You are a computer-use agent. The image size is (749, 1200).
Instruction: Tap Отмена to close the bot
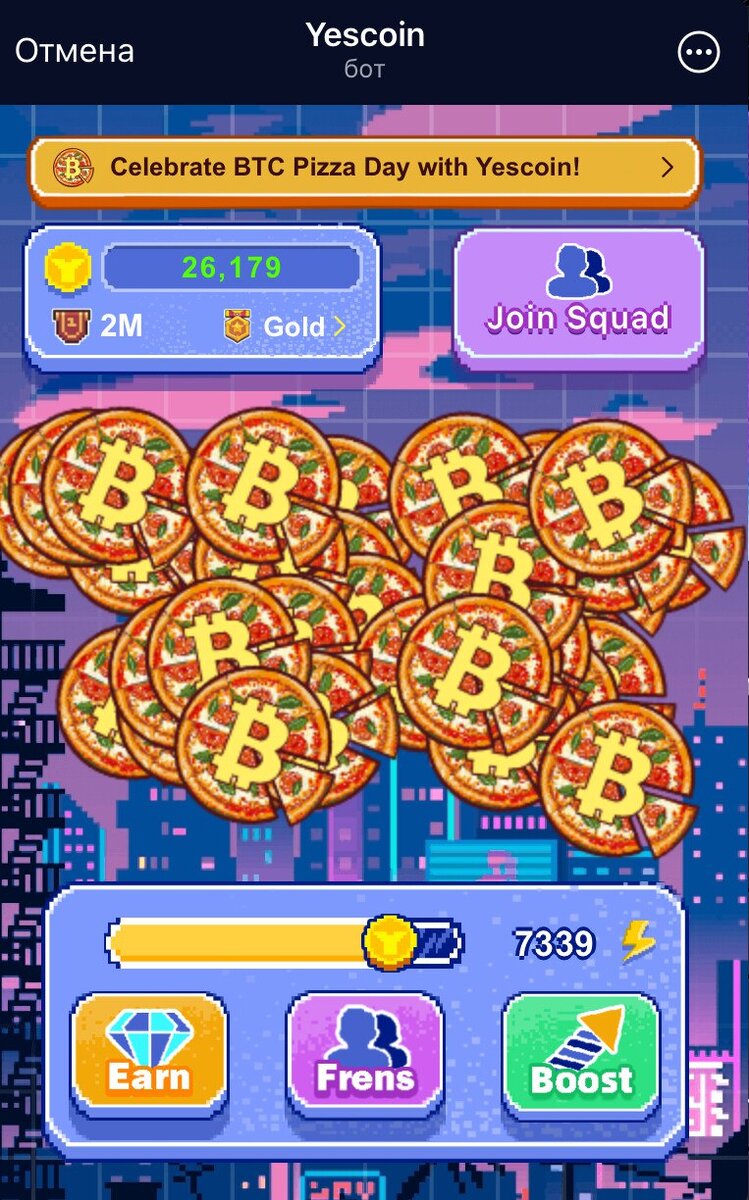click(x=75, y=51)
